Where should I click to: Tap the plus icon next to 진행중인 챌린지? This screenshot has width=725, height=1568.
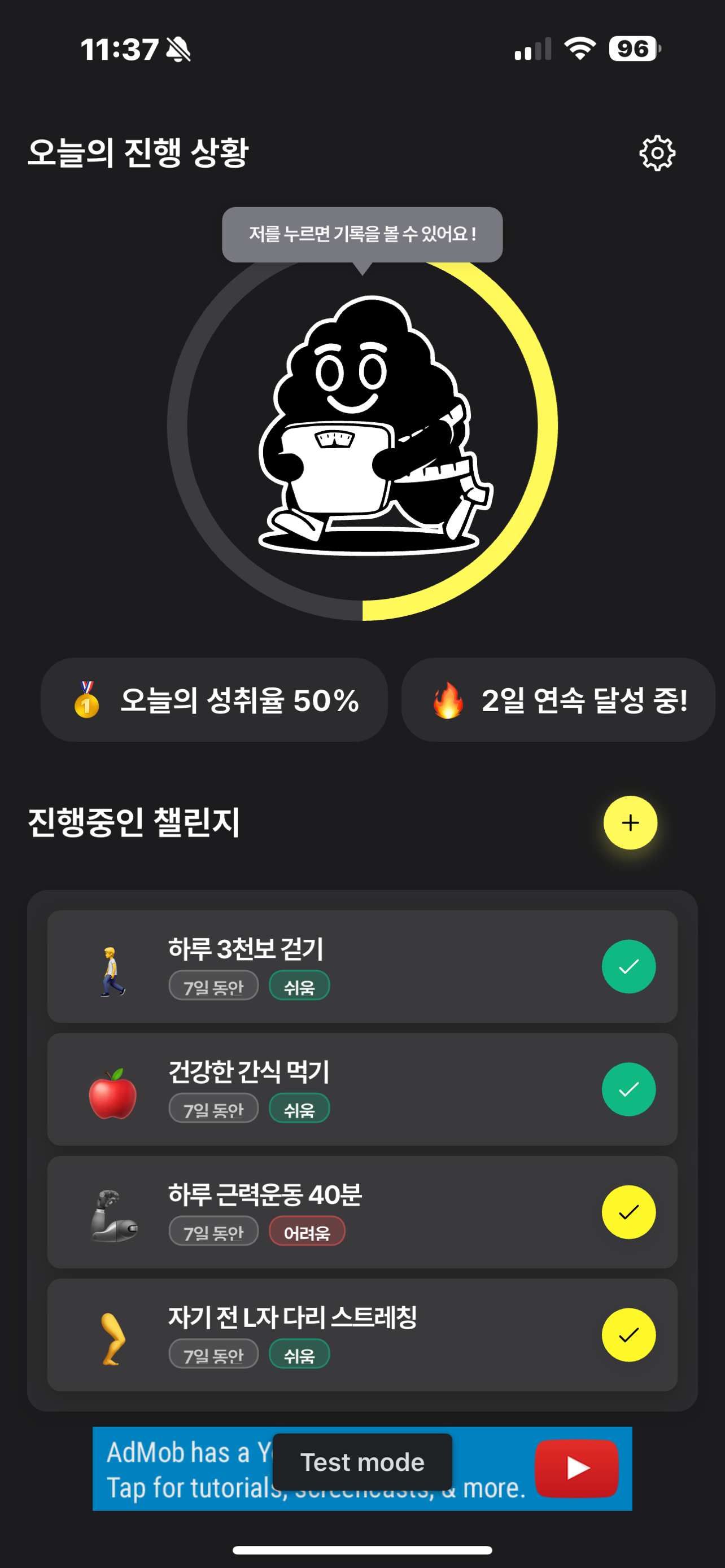pyautogui.click(x=630, y=823)
